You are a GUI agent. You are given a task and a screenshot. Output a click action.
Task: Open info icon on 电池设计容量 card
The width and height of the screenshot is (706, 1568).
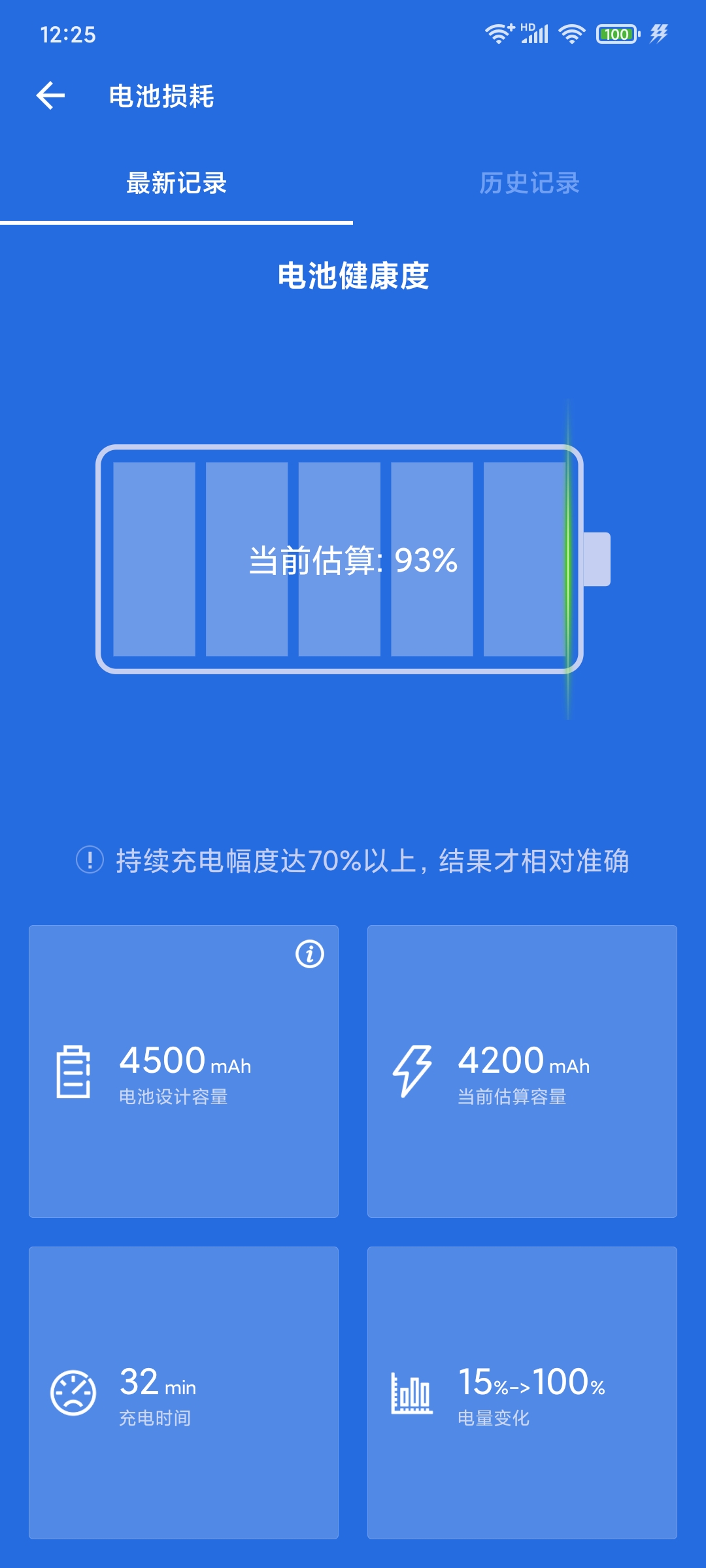click(310, 954)
